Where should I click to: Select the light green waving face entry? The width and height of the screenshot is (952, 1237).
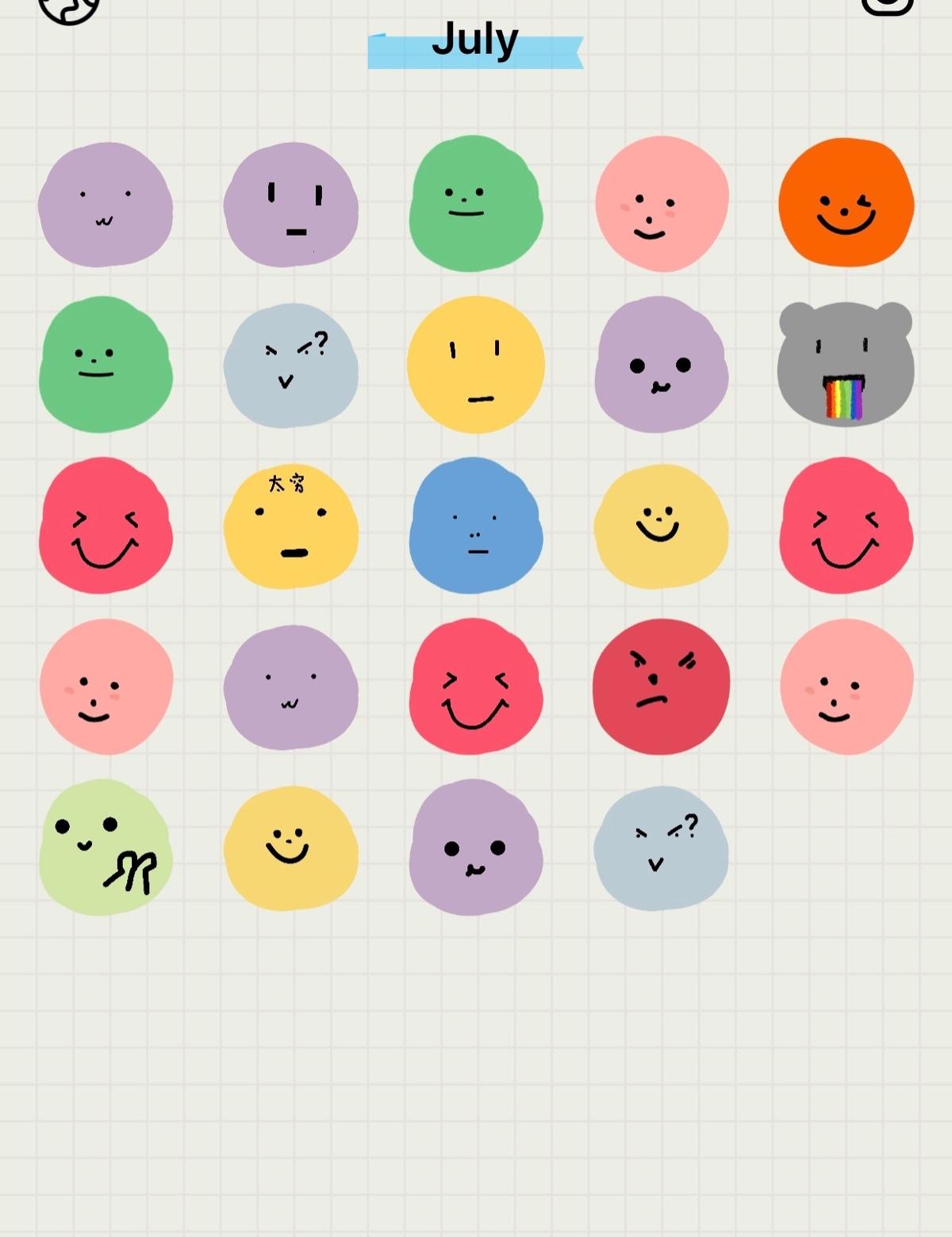point(105,847)
